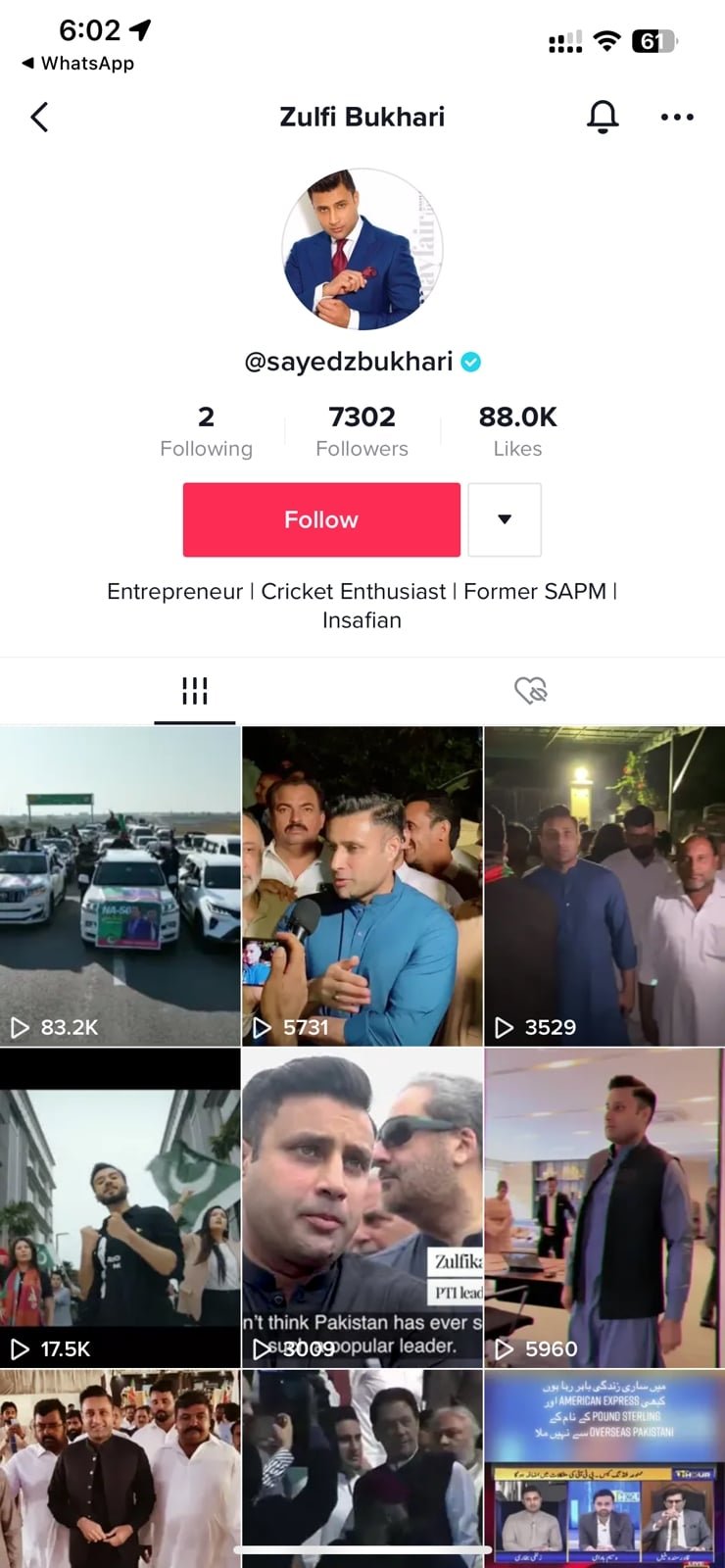Switch to the liked videos tab
This screenshot has height=1568, width=725.
point(530,691)
